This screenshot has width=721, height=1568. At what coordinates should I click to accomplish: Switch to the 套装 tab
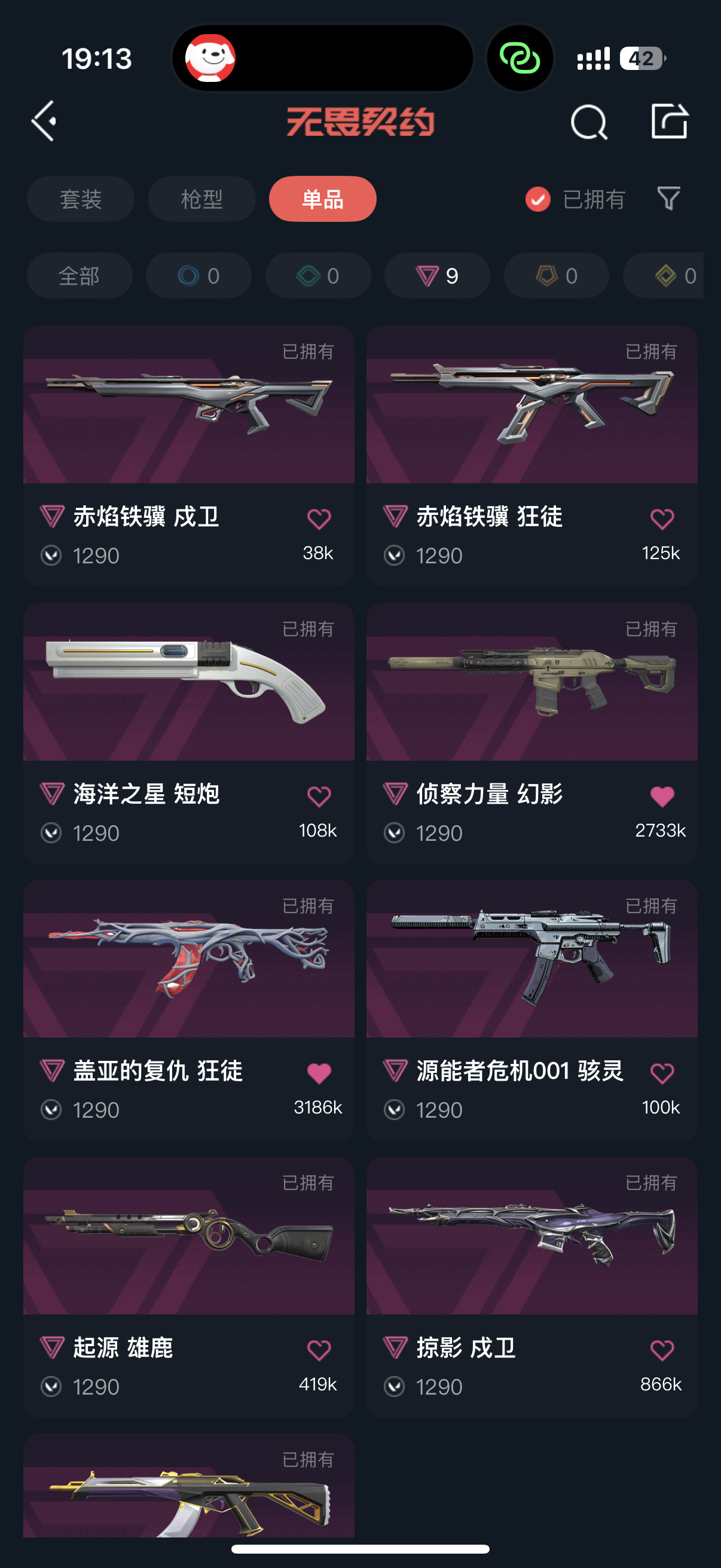tap(80, 199)
